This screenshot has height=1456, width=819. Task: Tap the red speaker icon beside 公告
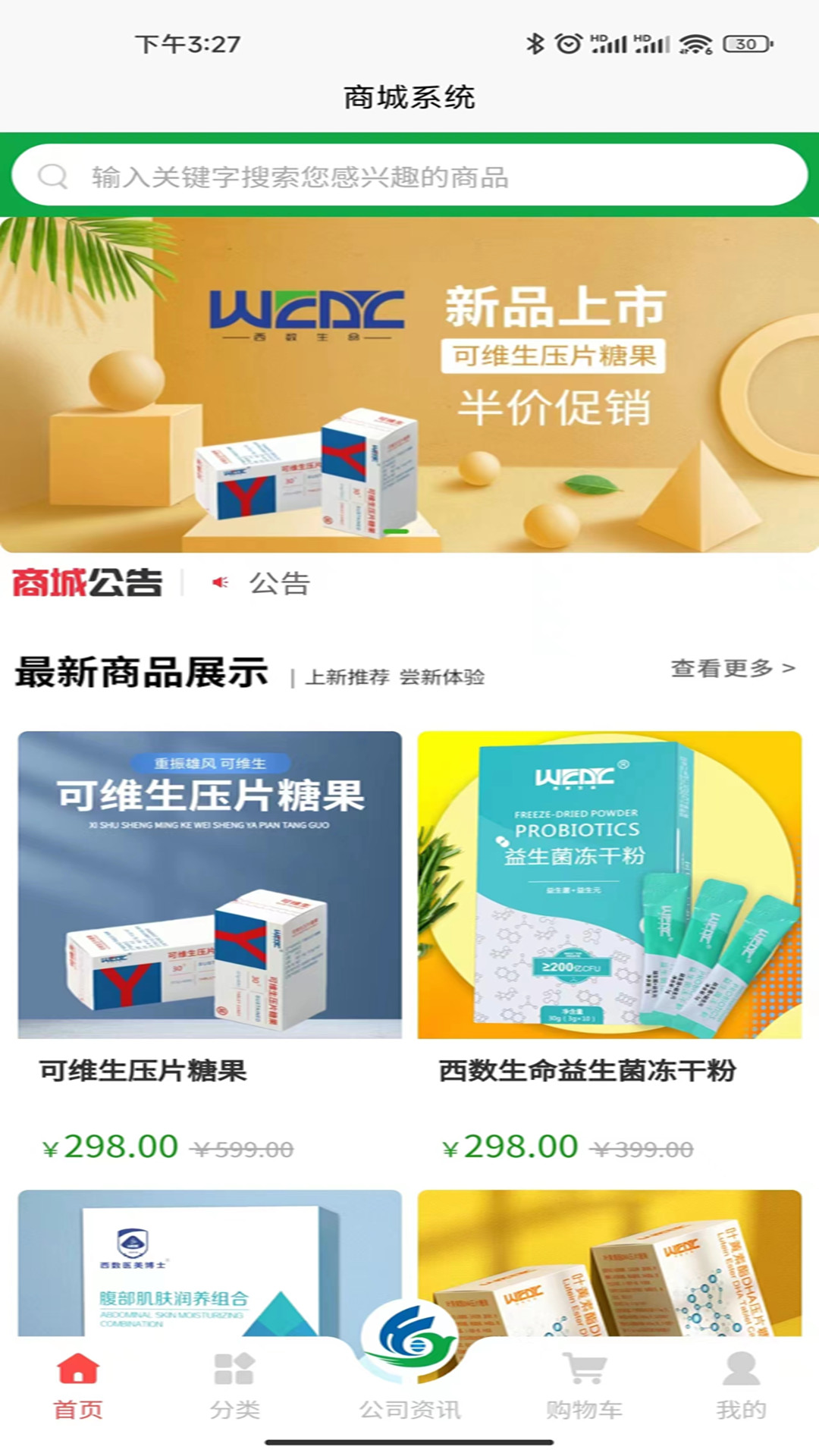[220, 581]
